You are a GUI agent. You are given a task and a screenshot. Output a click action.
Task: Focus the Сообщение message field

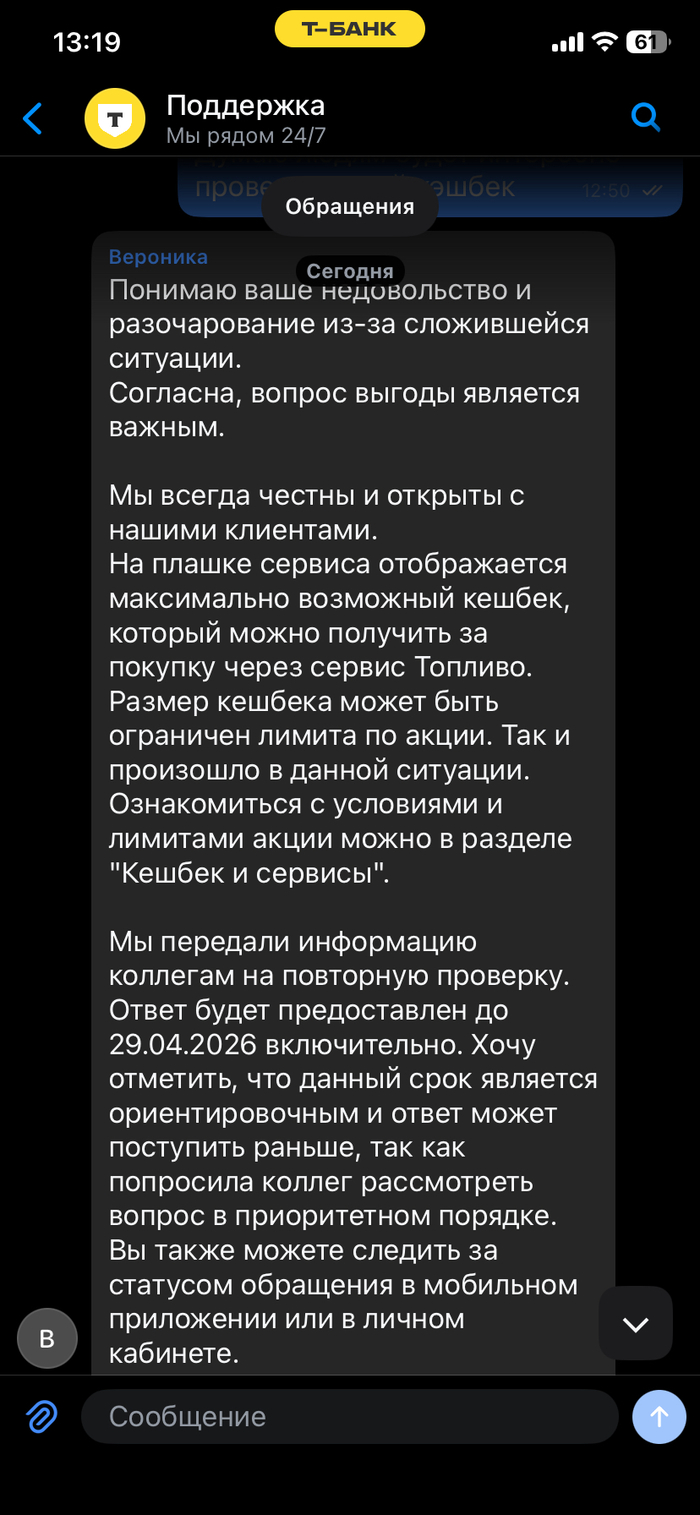click(348, 1416)
